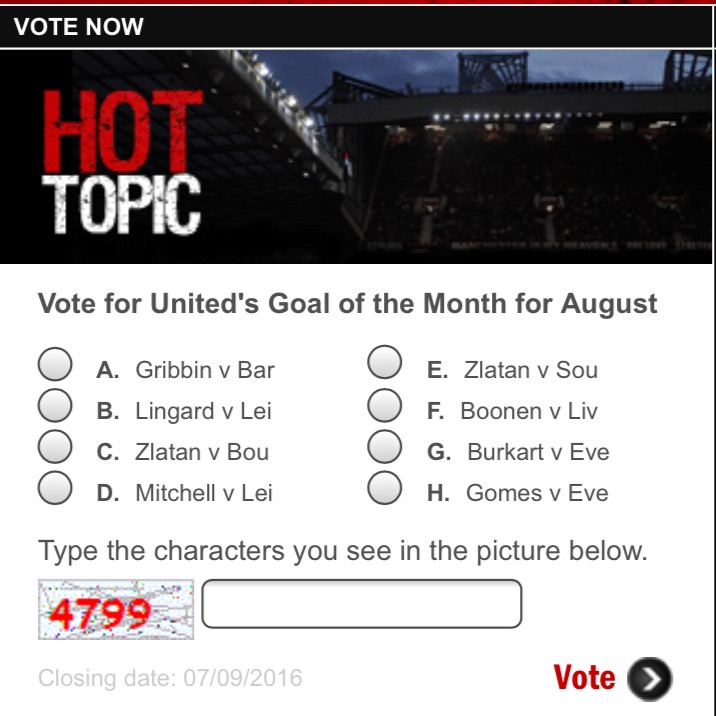Pick option F Boonen v Liv
Image resolution: width=716 pixels, height=716 pixels.
point(385,405)
